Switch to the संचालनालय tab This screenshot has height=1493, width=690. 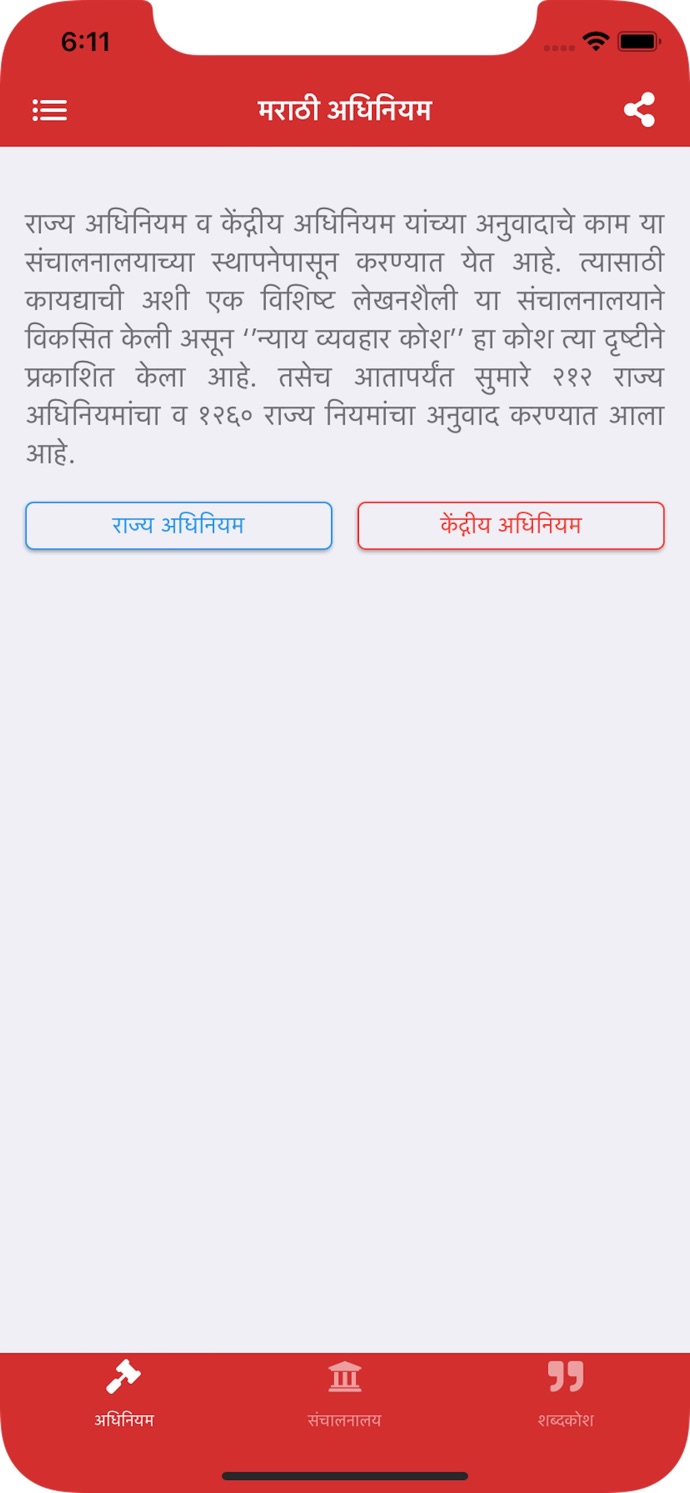pos(344,1394)
